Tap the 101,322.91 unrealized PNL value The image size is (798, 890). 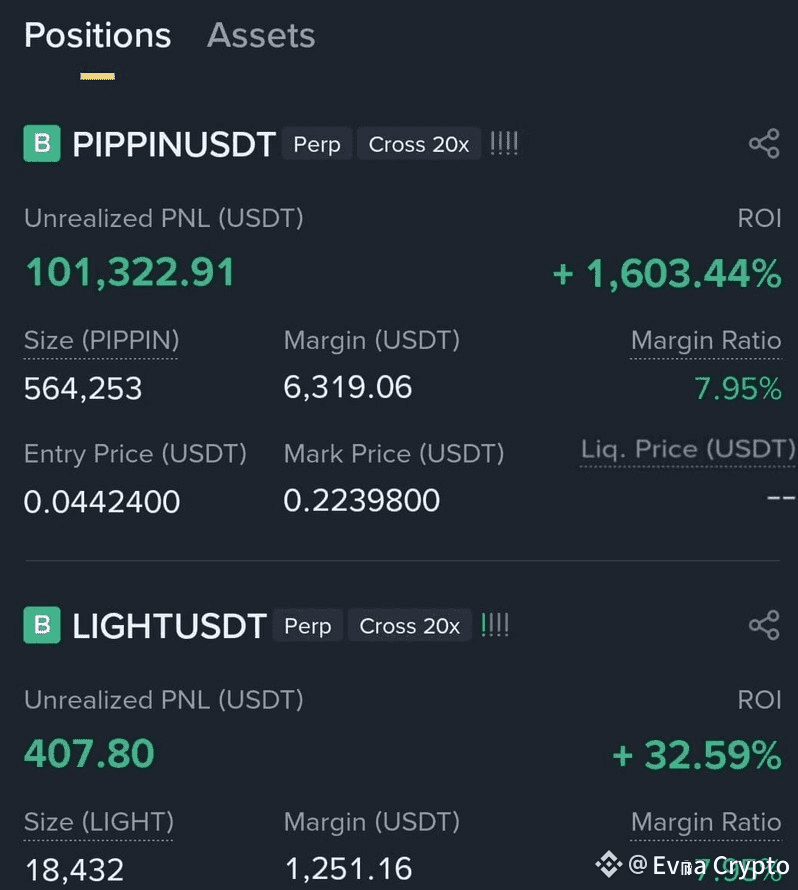point(129,271)
